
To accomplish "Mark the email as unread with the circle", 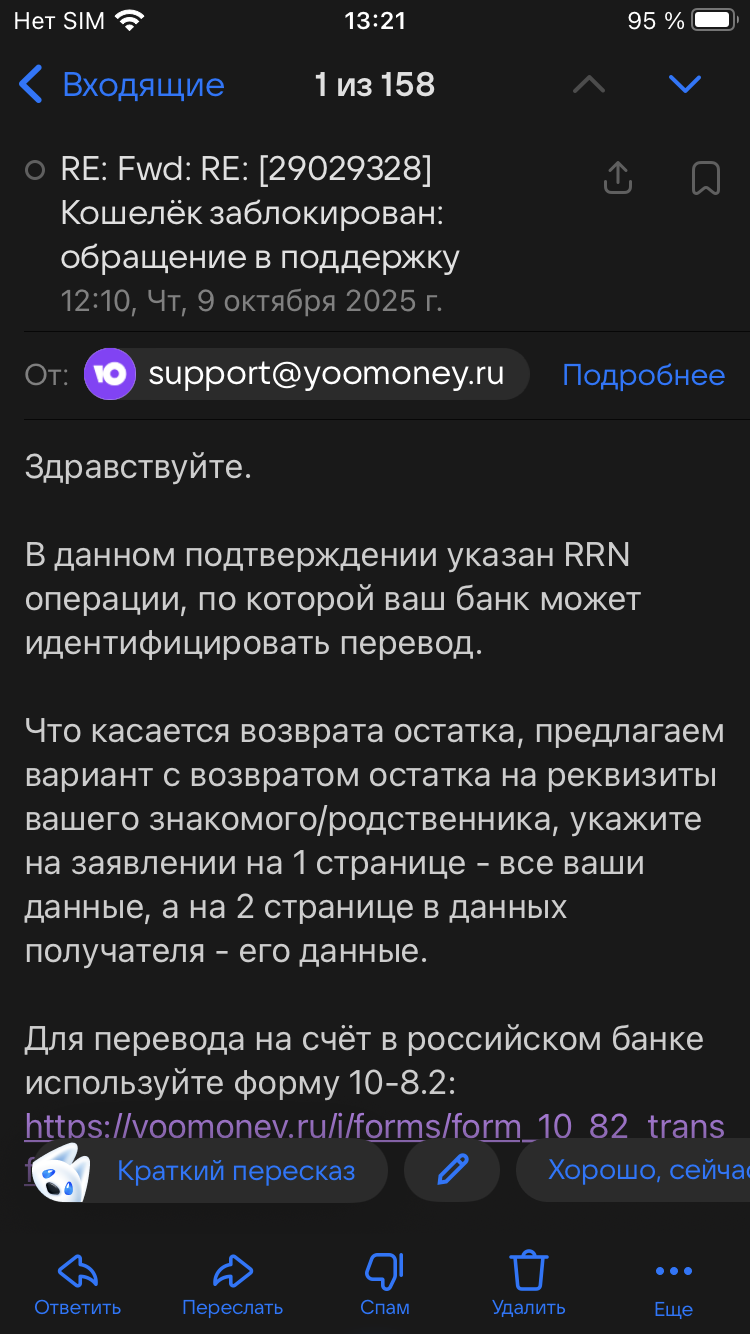I will click(x=35, y=171).
